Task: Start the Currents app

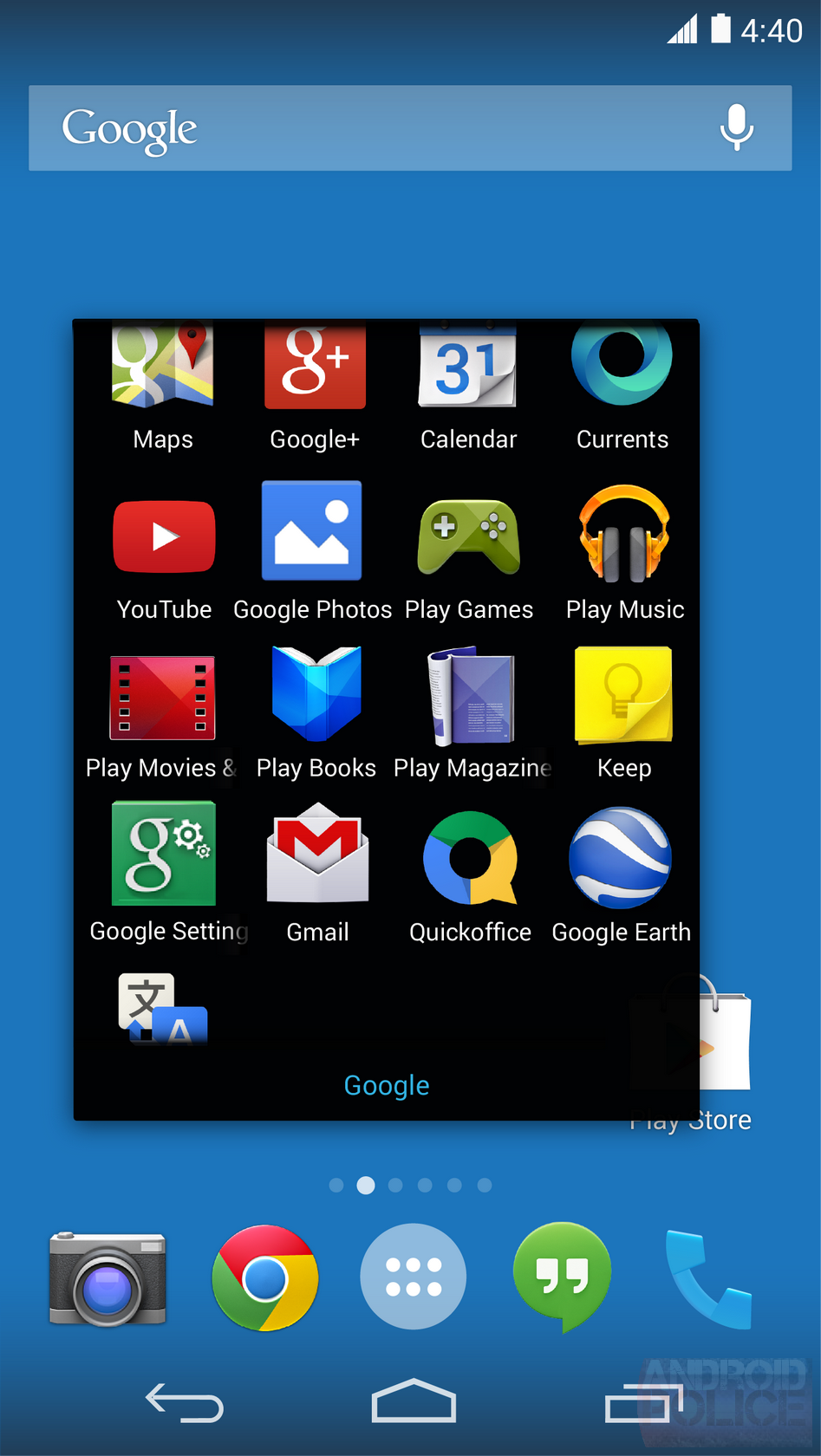Action: (x=622, y=366)
